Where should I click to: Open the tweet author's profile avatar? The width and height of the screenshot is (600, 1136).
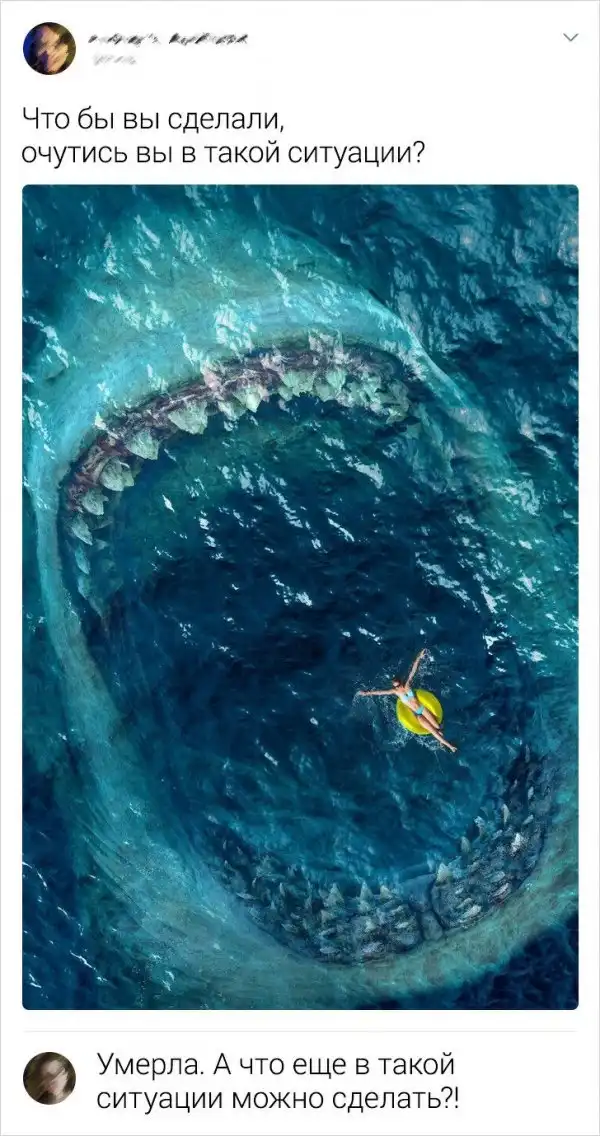pos(48,48)
